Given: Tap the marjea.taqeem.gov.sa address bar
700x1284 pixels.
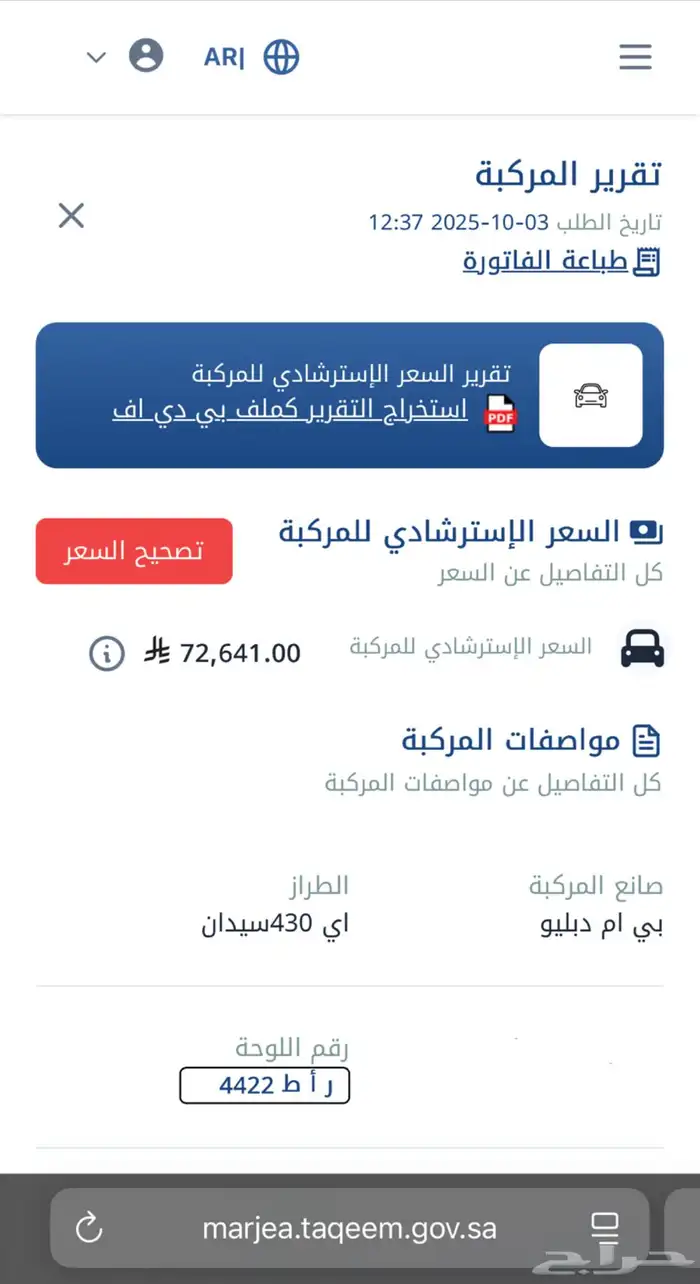Looking at the screenshot, I should coord(349,1228).
